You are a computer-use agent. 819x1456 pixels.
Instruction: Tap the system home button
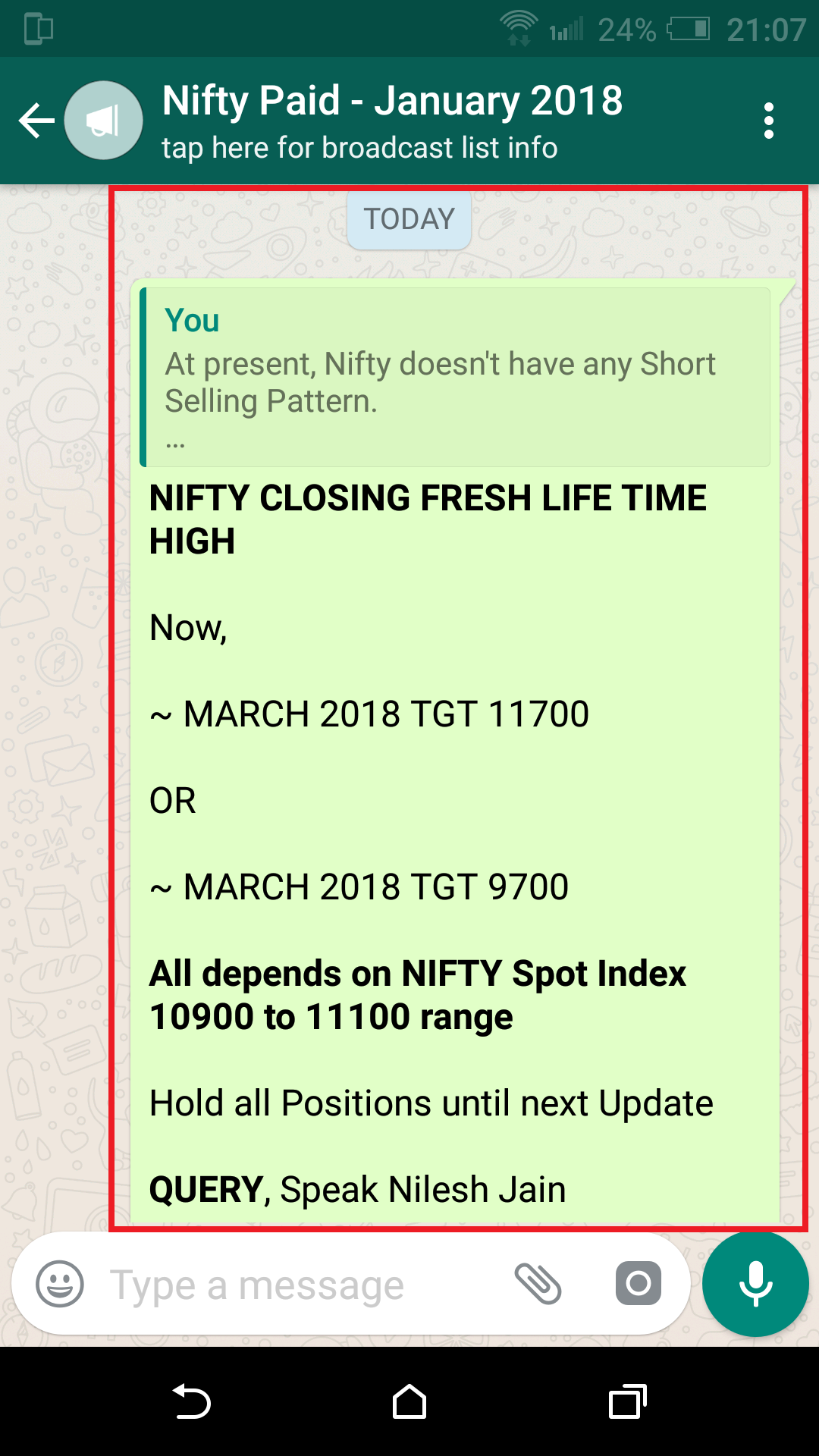[x=409, y=1401]
